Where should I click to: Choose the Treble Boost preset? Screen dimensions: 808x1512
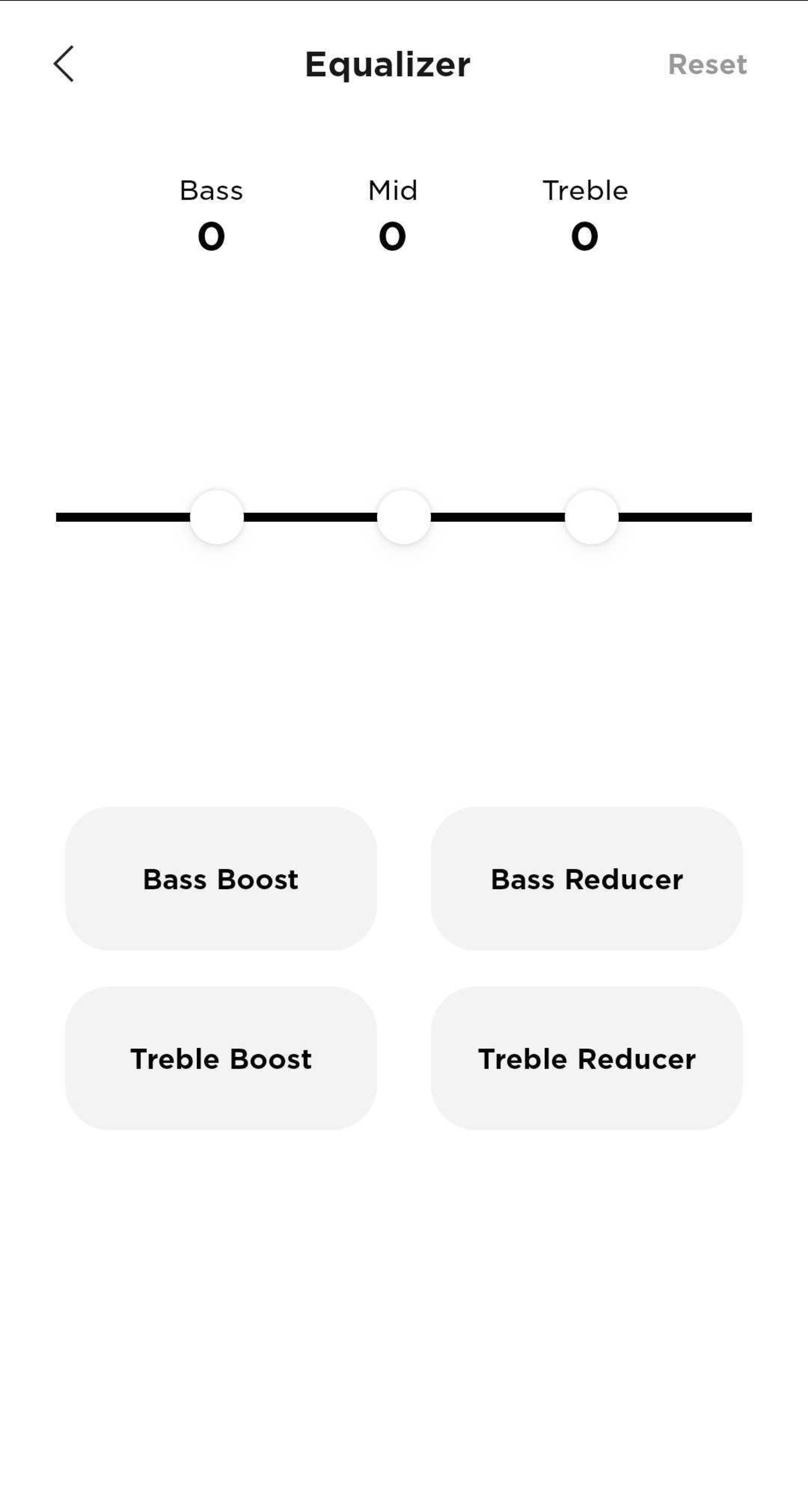(x=221, y=1058)
